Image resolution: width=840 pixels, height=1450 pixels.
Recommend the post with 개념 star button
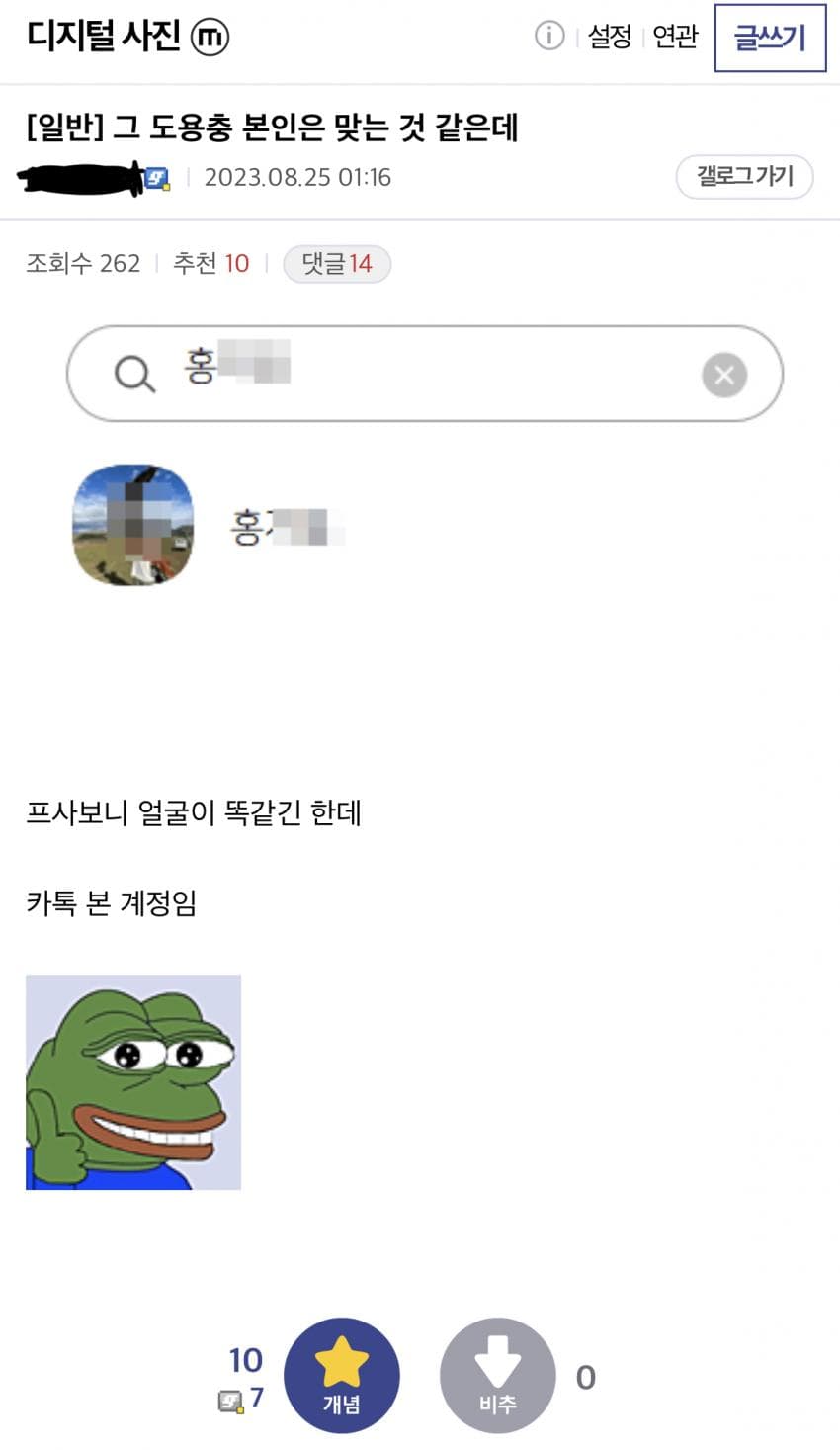[341, 1376]
